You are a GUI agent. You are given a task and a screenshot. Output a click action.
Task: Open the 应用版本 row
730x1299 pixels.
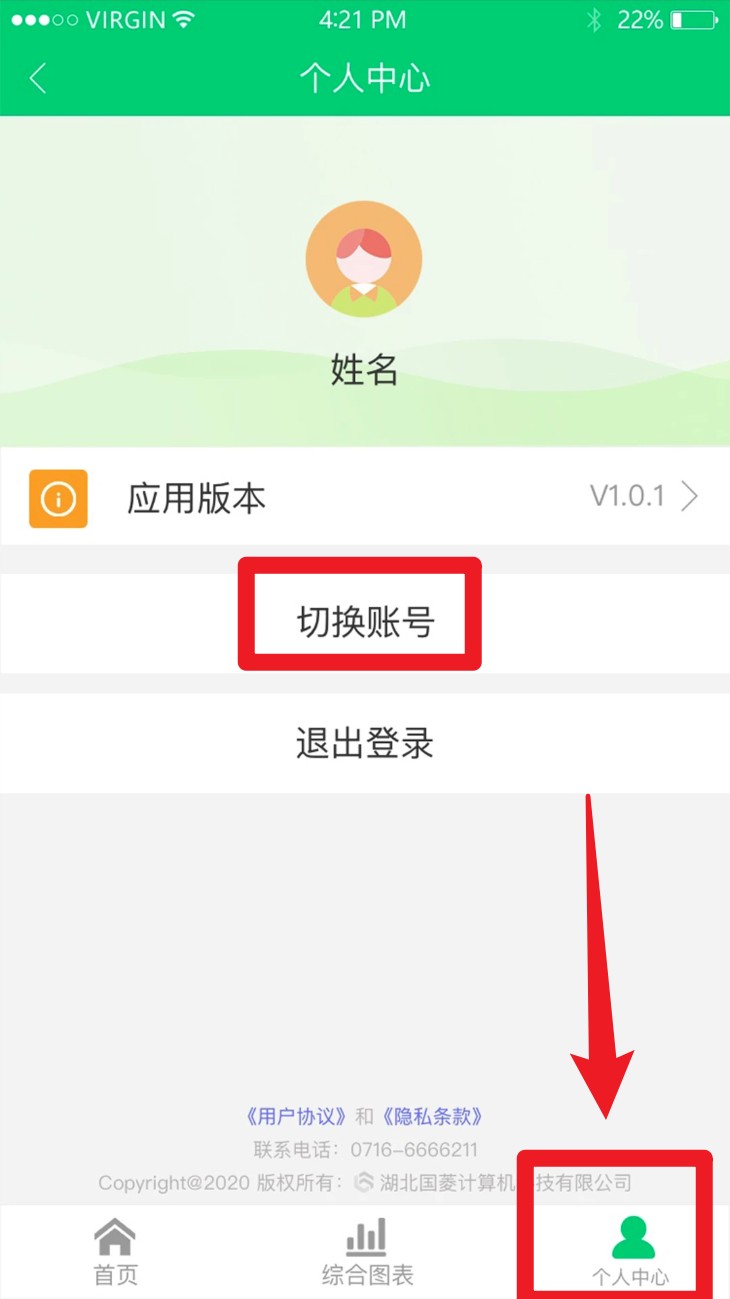pos(364,497)
